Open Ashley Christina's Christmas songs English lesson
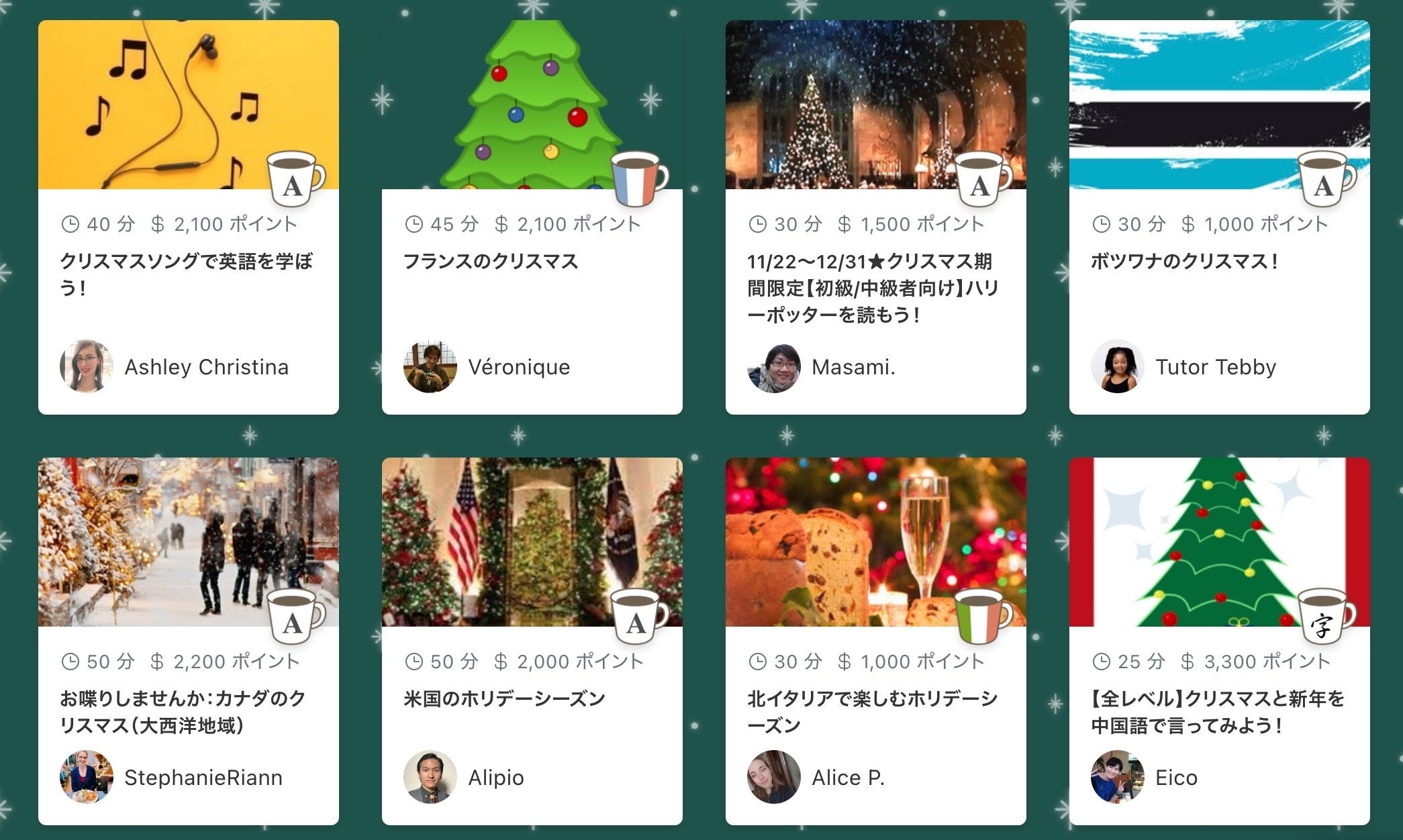Image resolution: width=1403 pixels, height=840 pixels. tap(187, 274)
